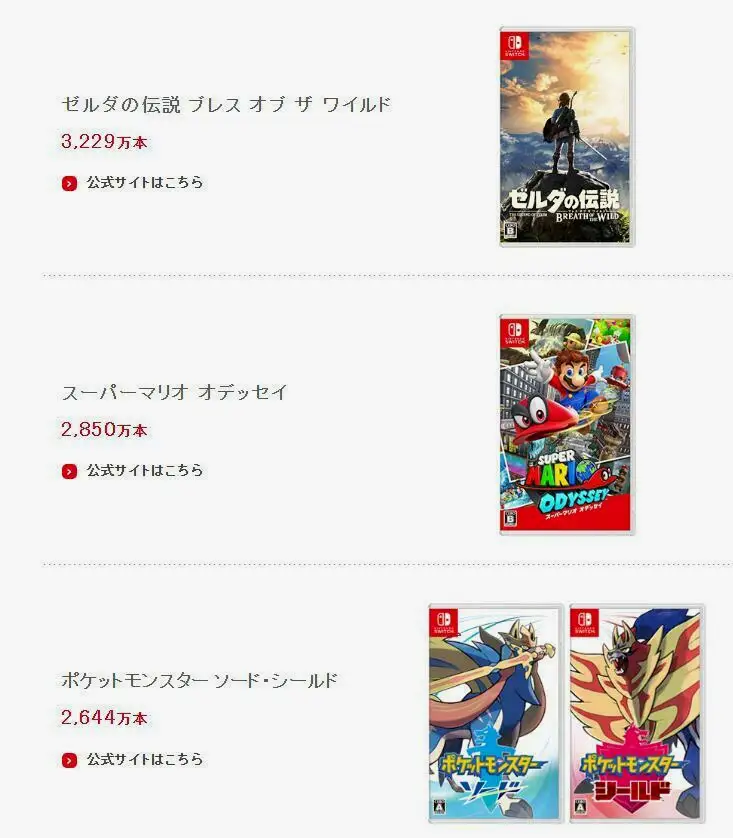Image resolution: width=733 pixels, height=838 pixels.
Task: Open official site link for Super Mario Odyssey
Action: click(x=143, y=471)
